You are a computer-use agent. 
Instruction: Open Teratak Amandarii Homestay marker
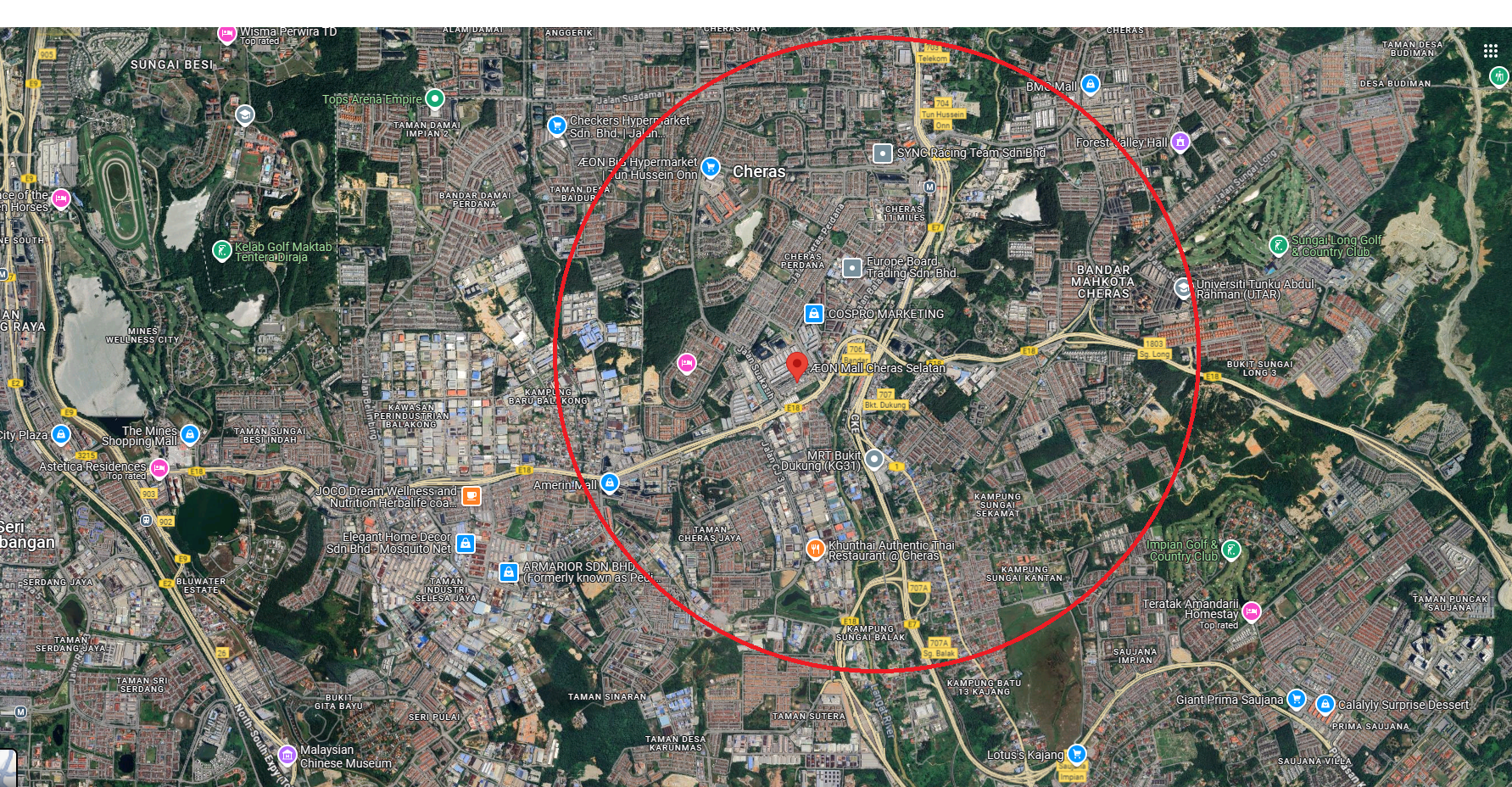coord(1251,611)
